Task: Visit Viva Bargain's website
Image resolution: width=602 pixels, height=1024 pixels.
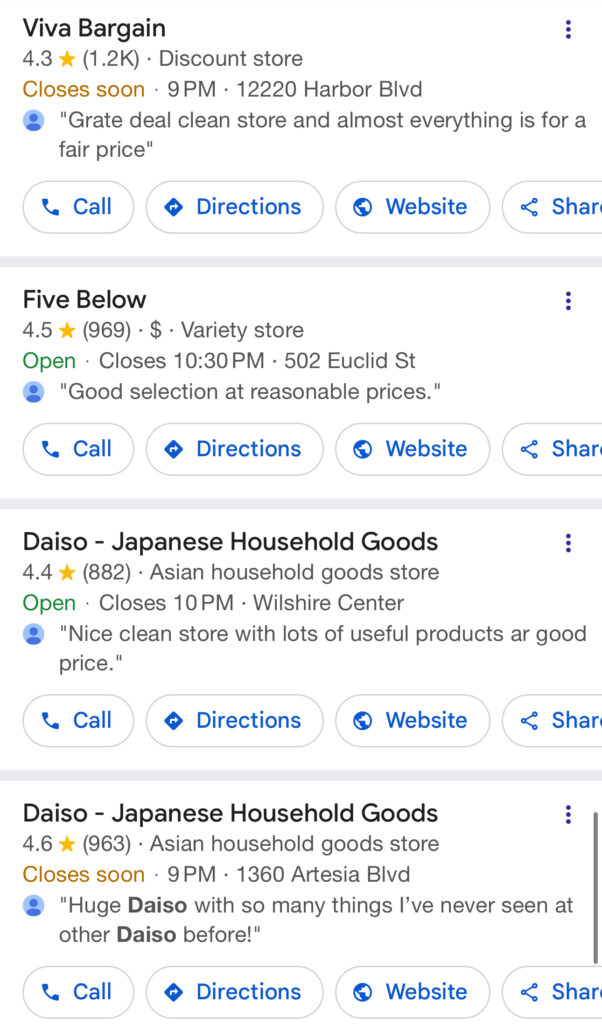Action: click(x=412, y=207)
